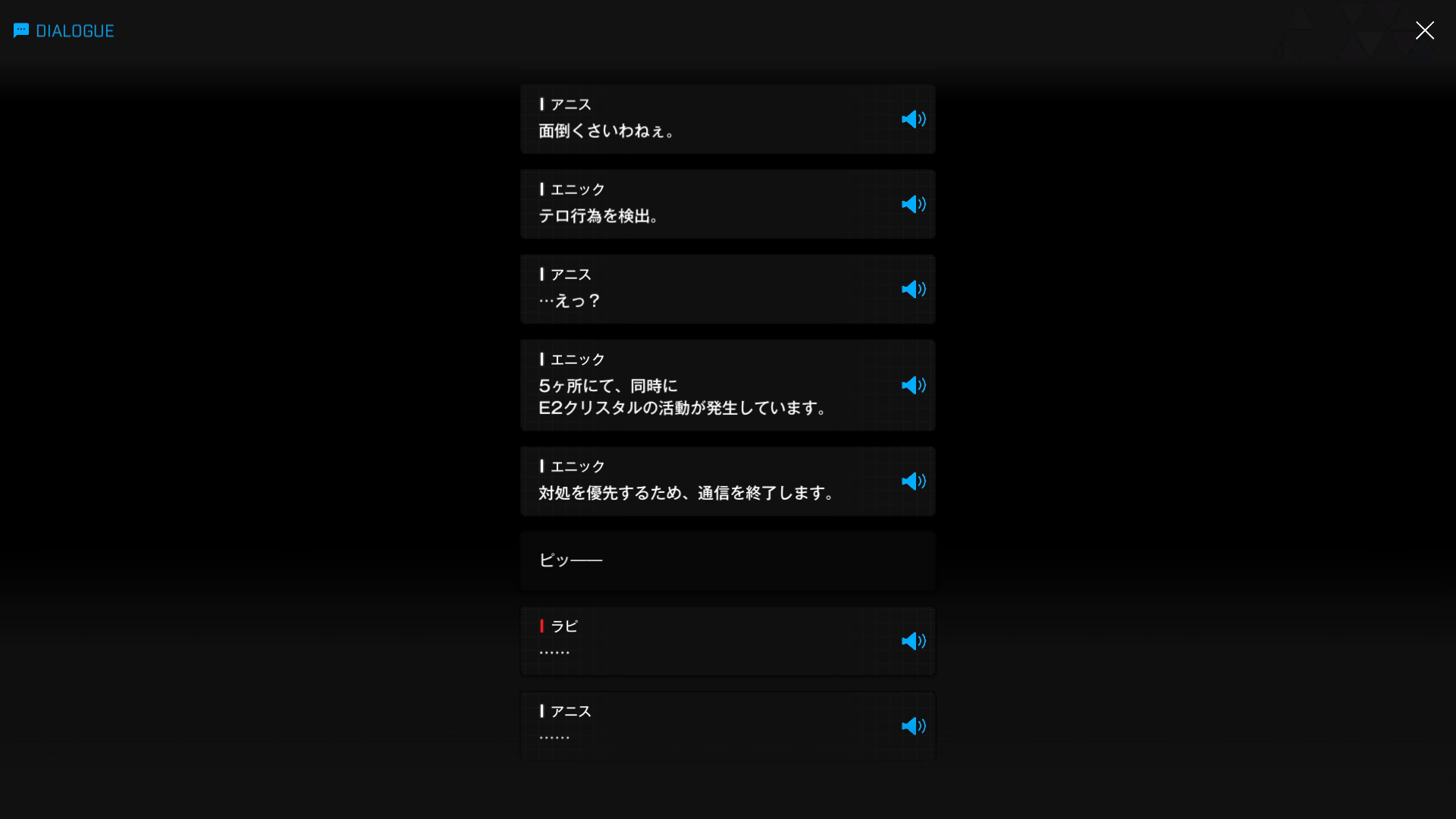Play voice for アニス line 面倒くさいわねぇ
Viewport: 1456px width, 819px height.
click(913, 119)
